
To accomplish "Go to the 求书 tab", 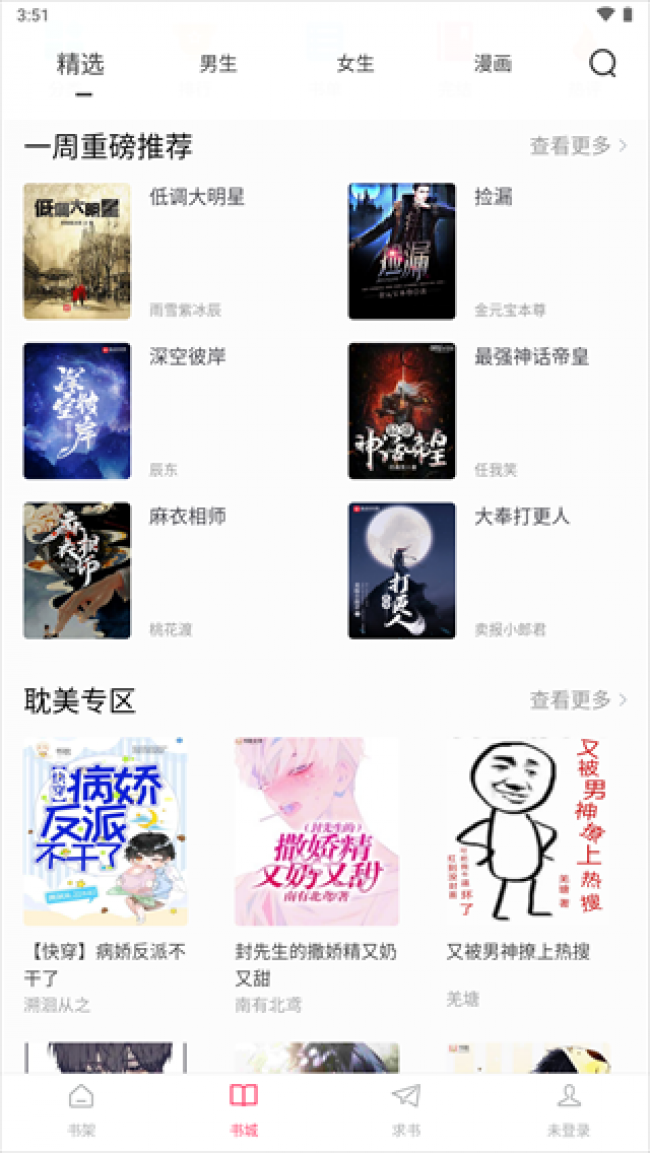I will point(406,1110).
